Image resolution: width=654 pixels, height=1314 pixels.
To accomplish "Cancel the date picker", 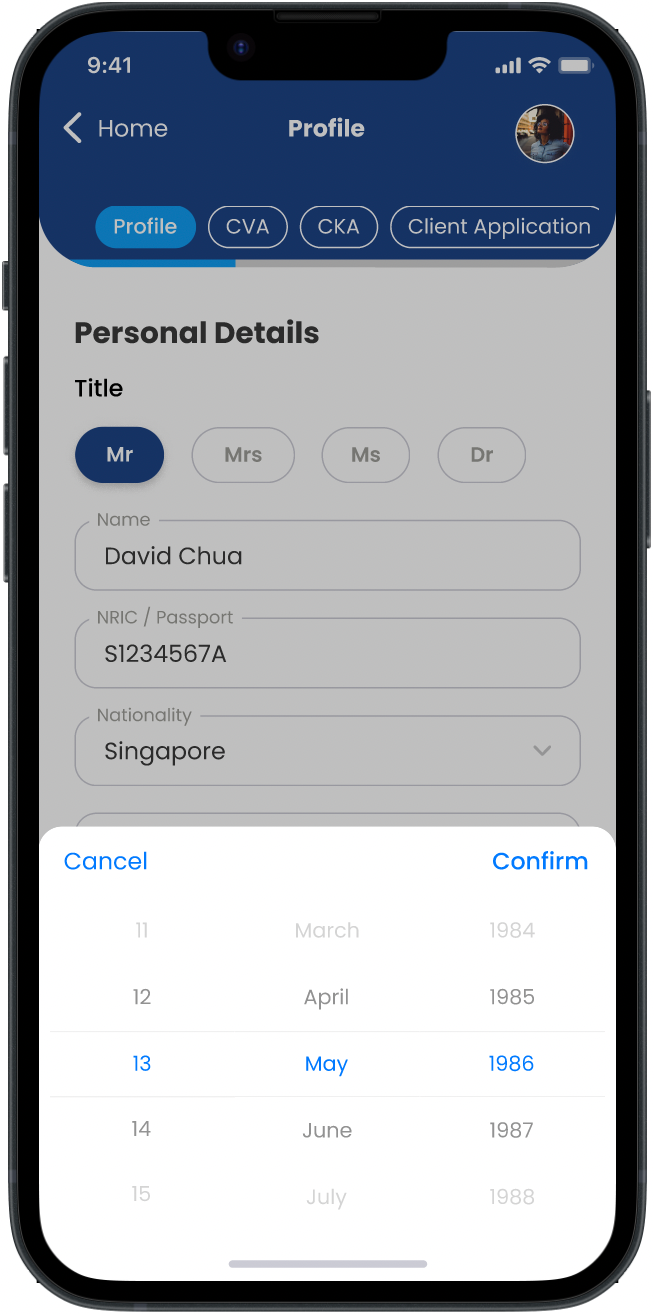I will (x=106, y=861).
